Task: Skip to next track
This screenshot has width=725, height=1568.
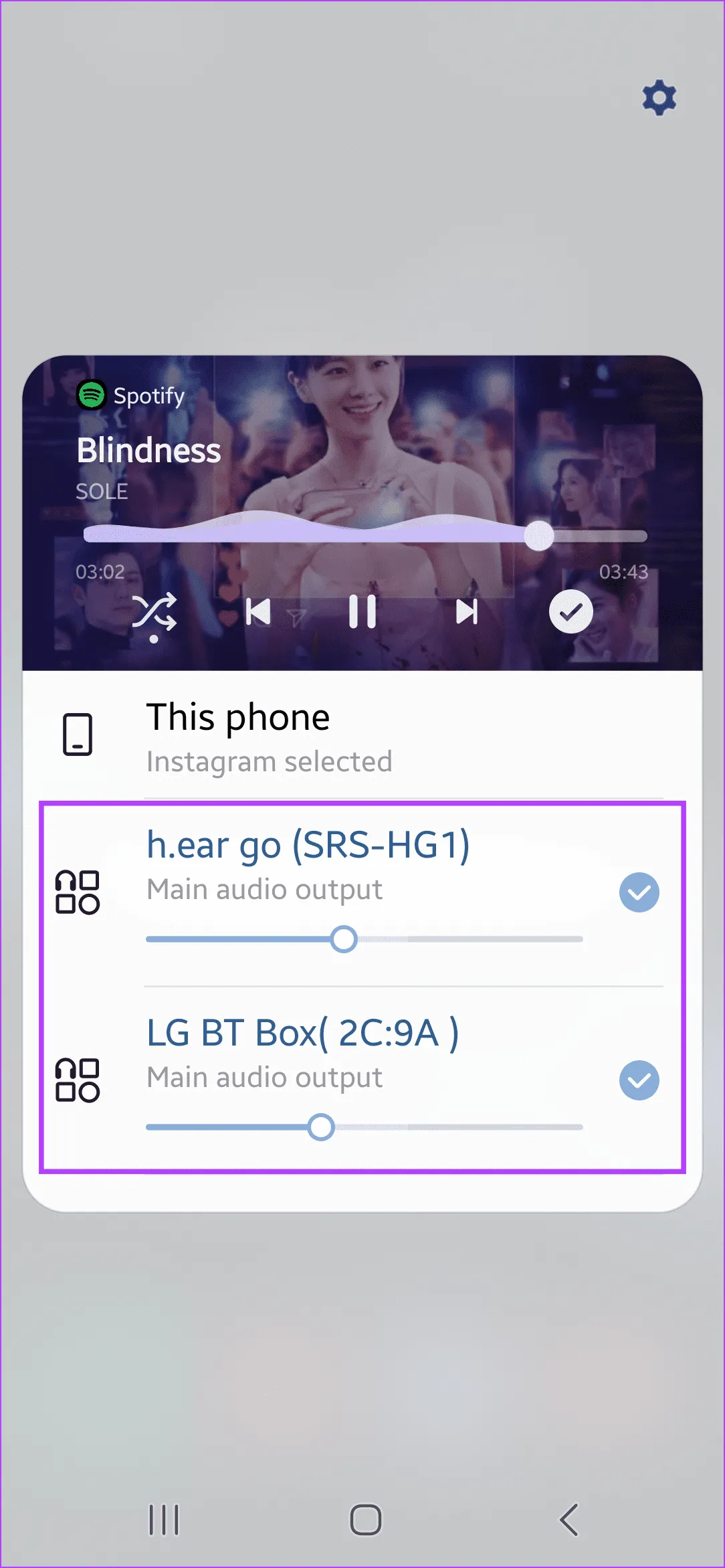Action: pyautogui.click(x=466, y=611)
